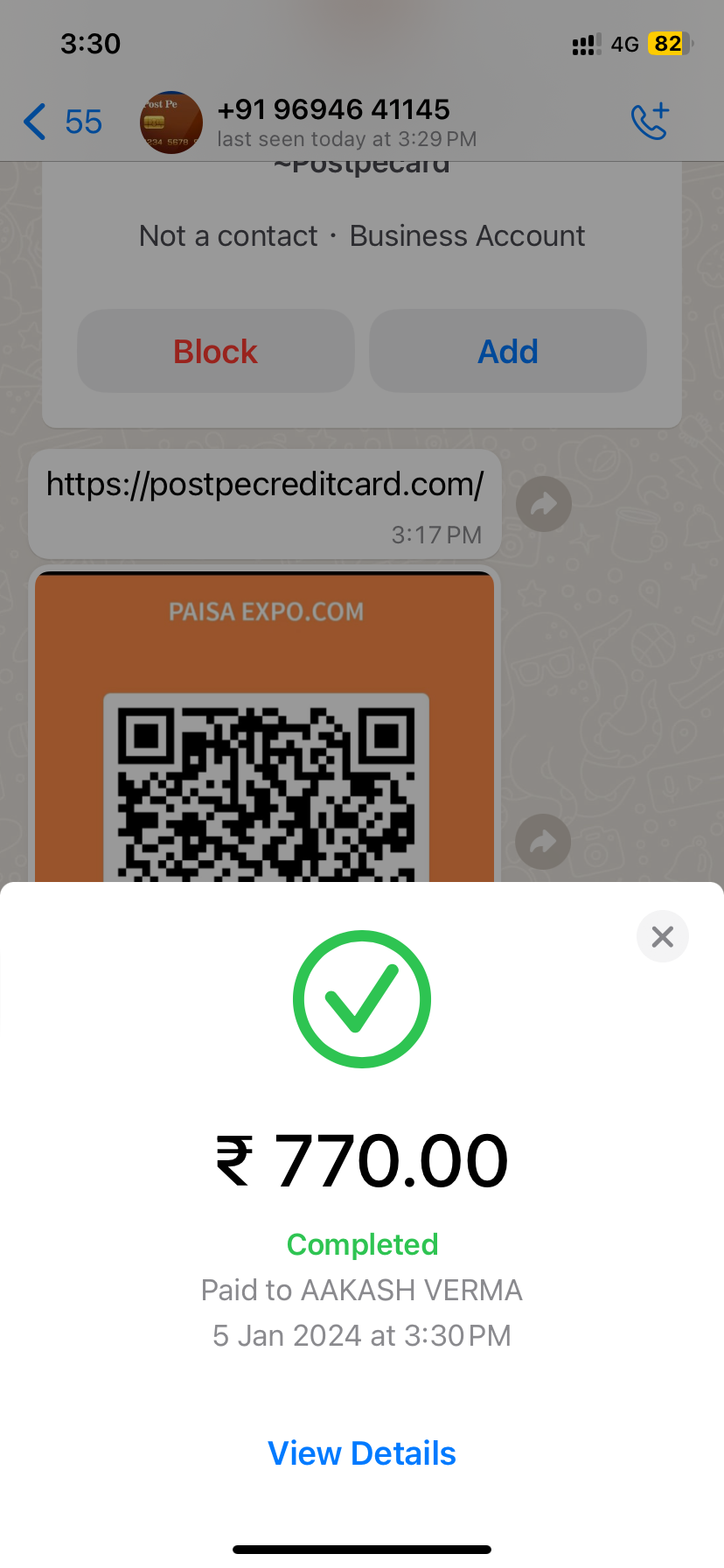This screenshot has height=1568, width=724.
Task: Block this business account
Action: coord(216,352)
